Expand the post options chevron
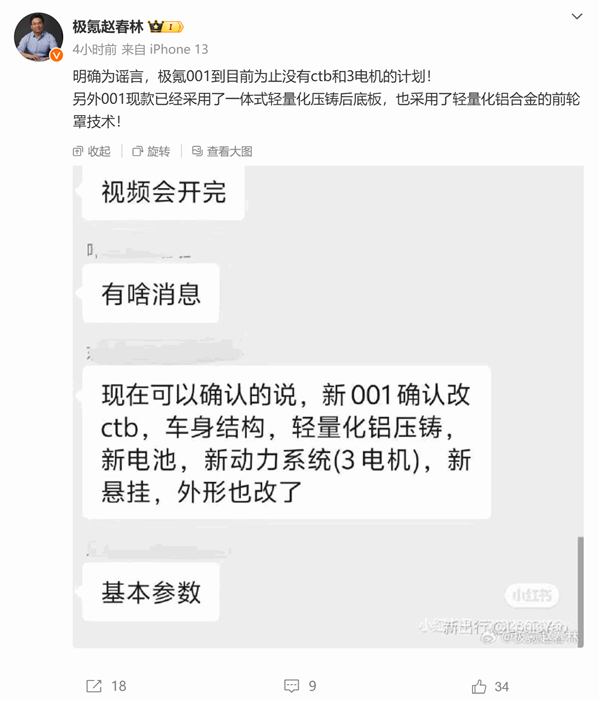The image size is (600, 701). tap(576, 18)
